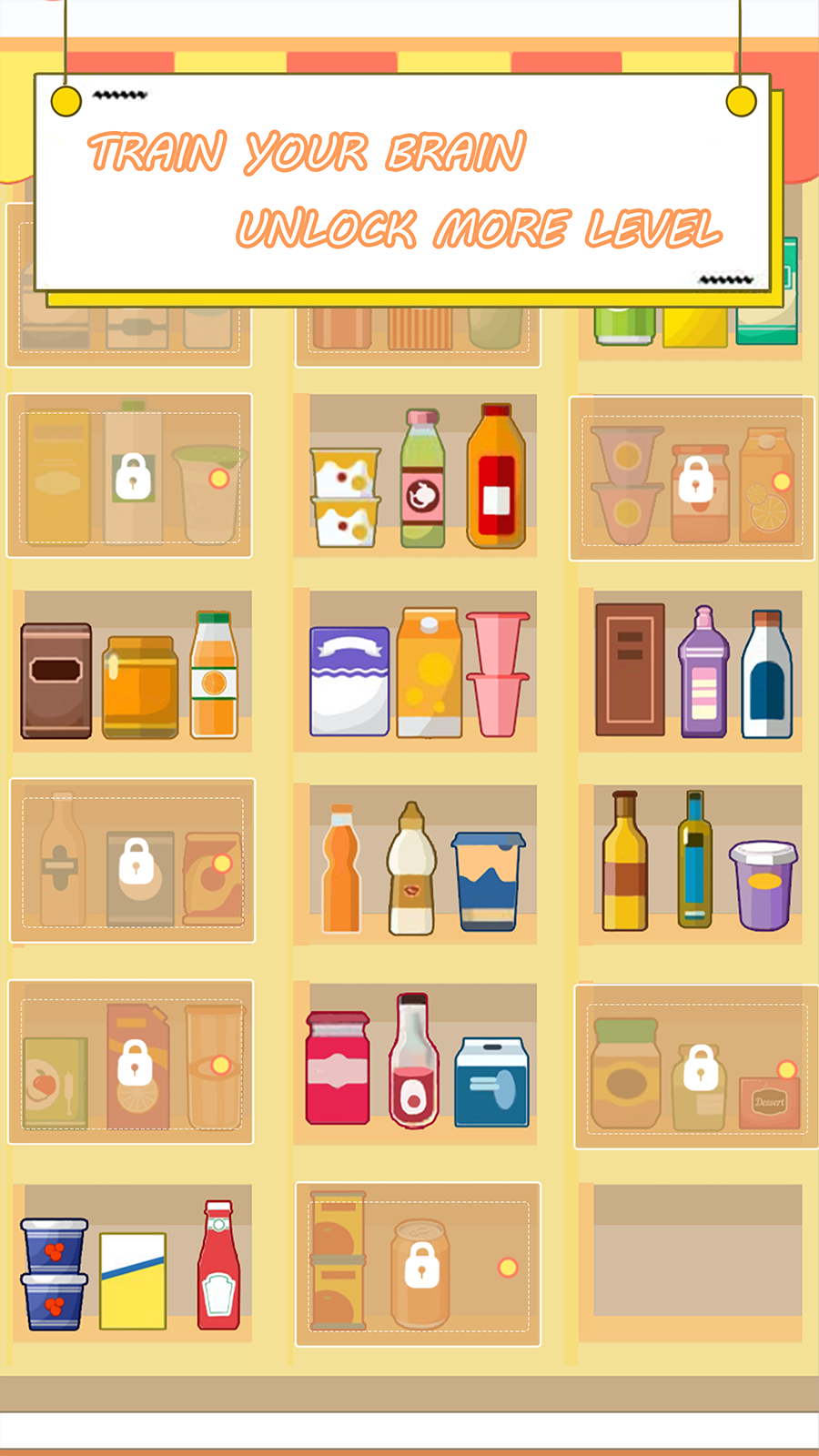Viewport: 819px width, 1456px height.
Task: Tap the purple detergent bottle
Action: 703,673
